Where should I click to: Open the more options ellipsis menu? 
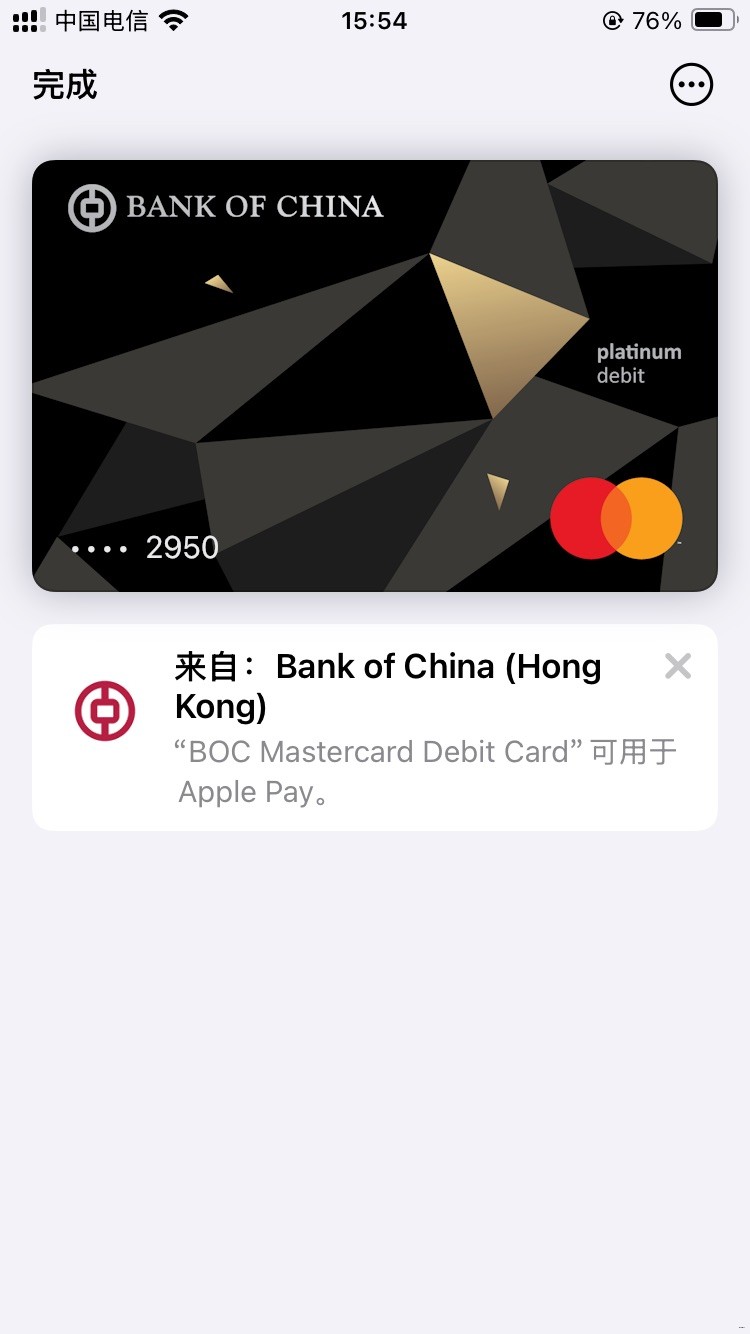click(x=691, y=85)
